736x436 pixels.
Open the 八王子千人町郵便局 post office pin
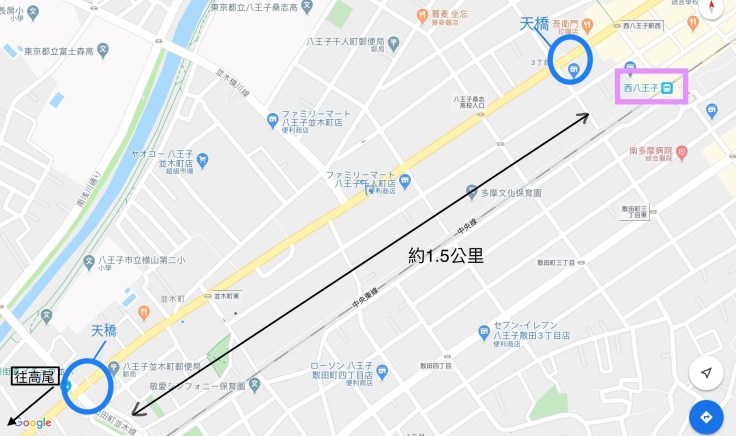(x=392, y=43)
